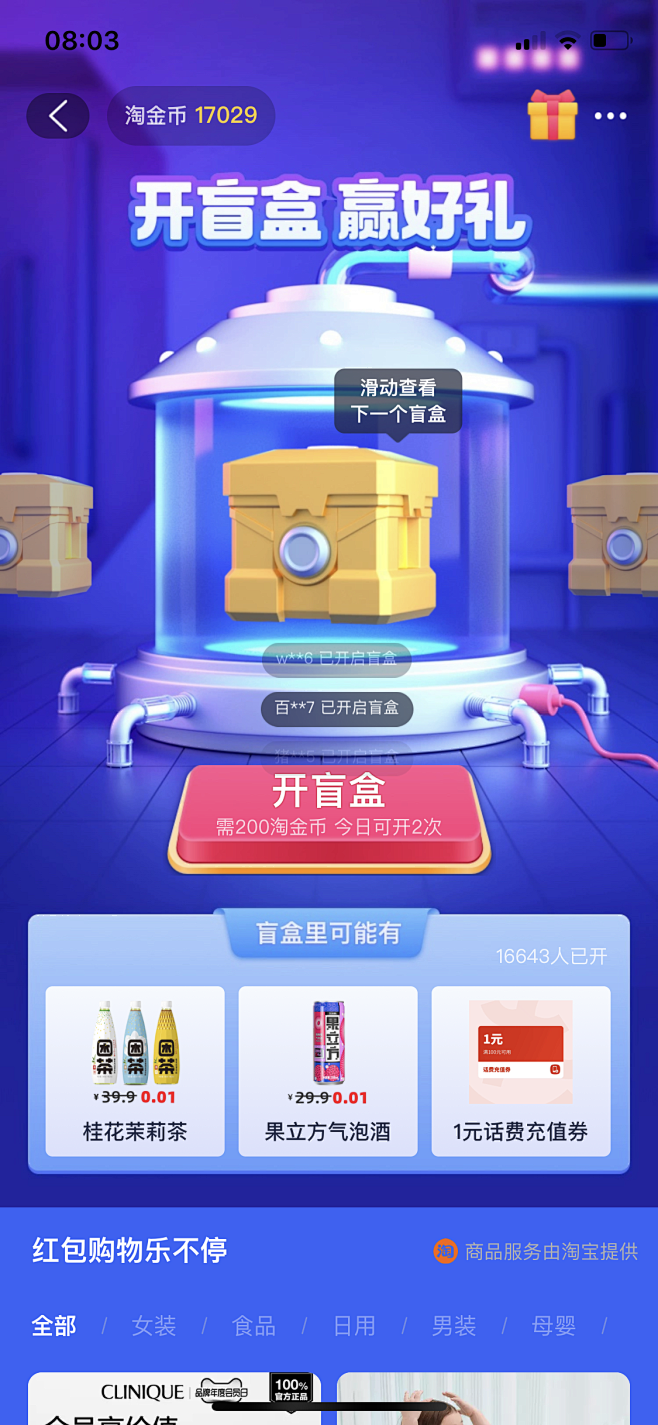Switch to the 母婴 category tab

pos(554,1326)
